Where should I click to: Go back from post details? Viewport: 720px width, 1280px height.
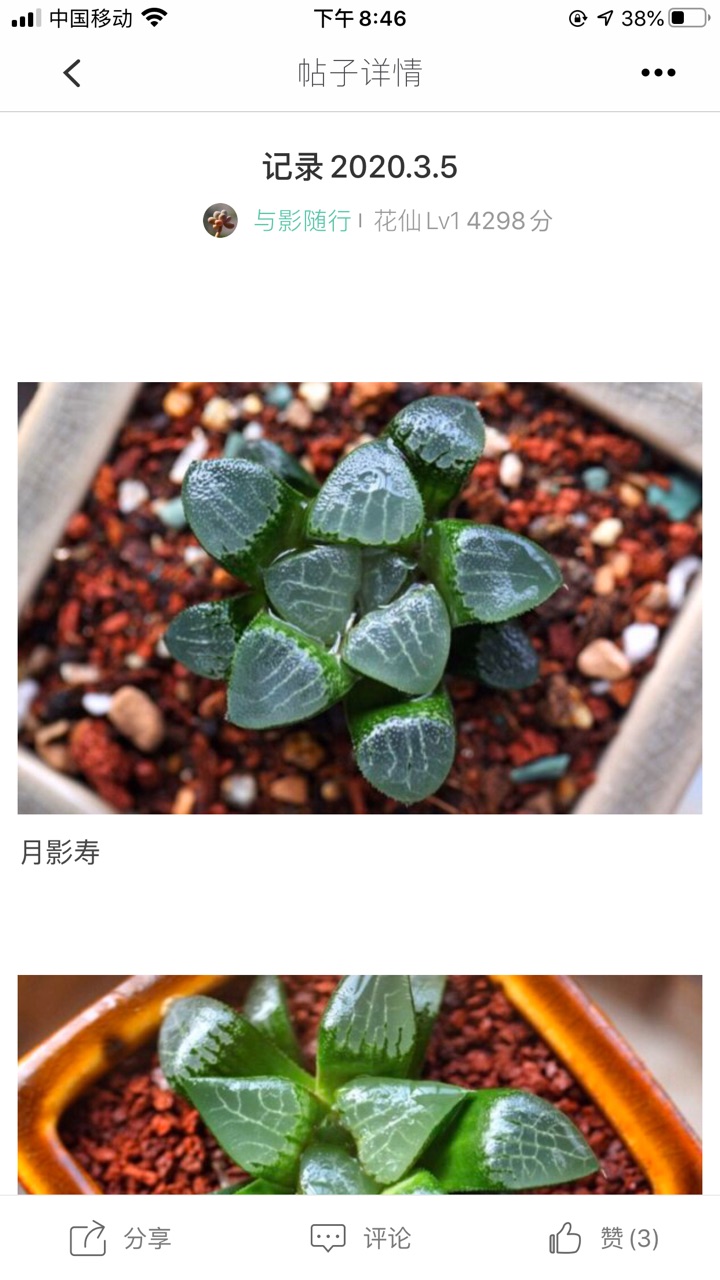[72, 73]
